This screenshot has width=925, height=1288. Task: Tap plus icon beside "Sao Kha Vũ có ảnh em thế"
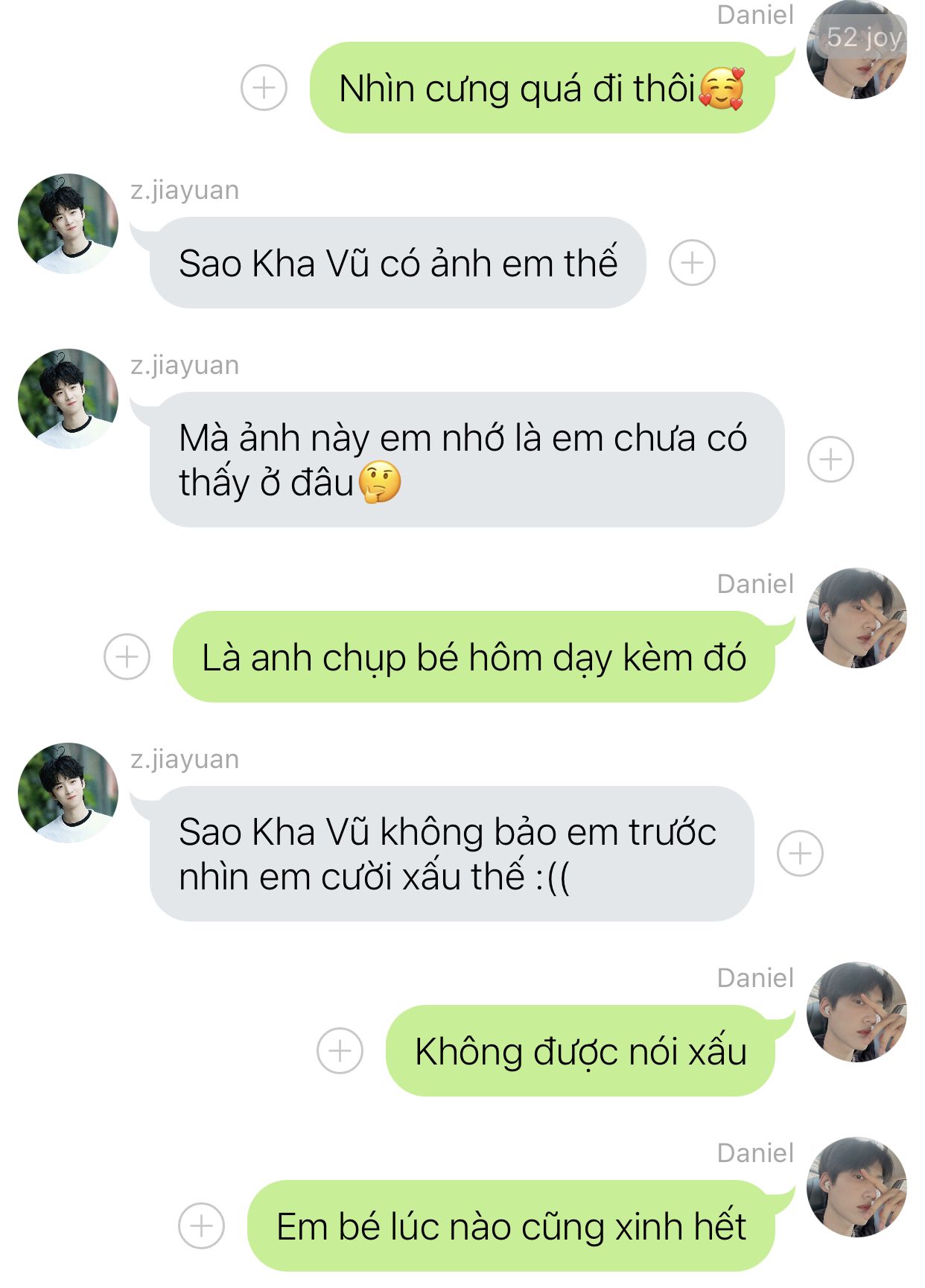click(692, 263)
